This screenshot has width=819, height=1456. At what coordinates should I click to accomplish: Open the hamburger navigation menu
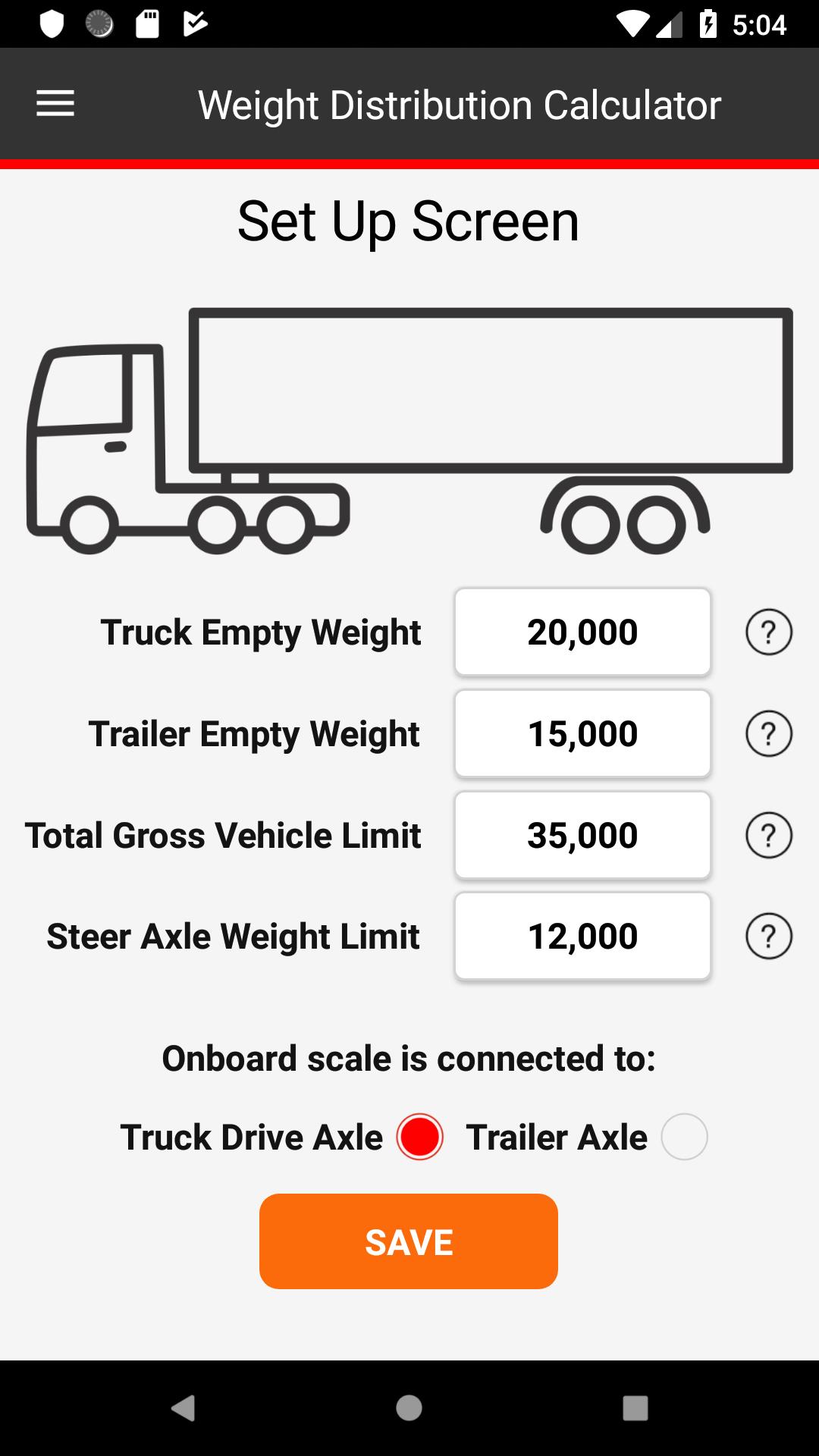55,104
